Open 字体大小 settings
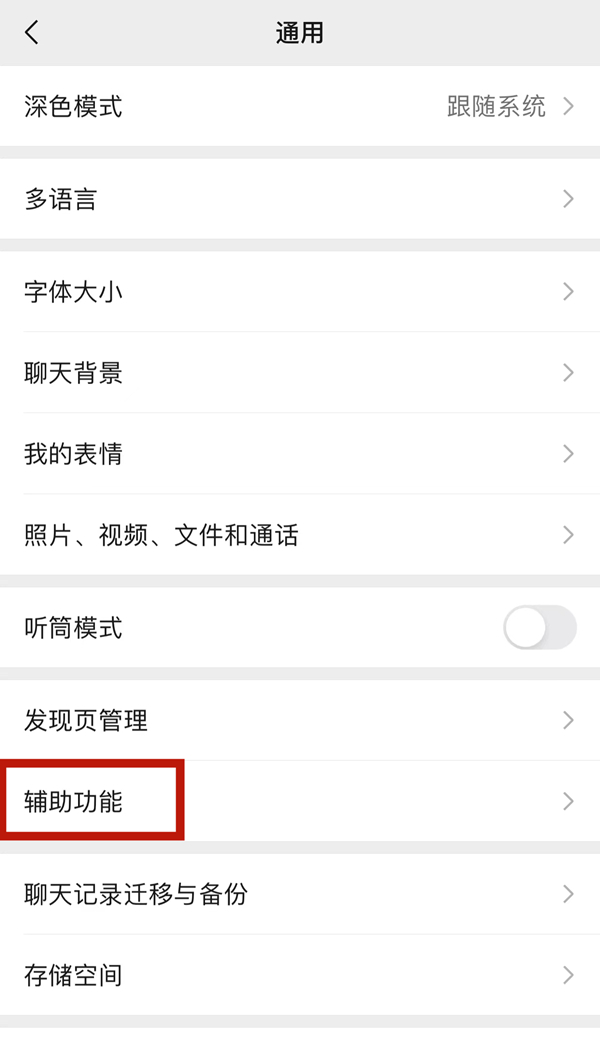Image resolution: width=600 pixels, height=1037 pixels. [x=300, y=292]
